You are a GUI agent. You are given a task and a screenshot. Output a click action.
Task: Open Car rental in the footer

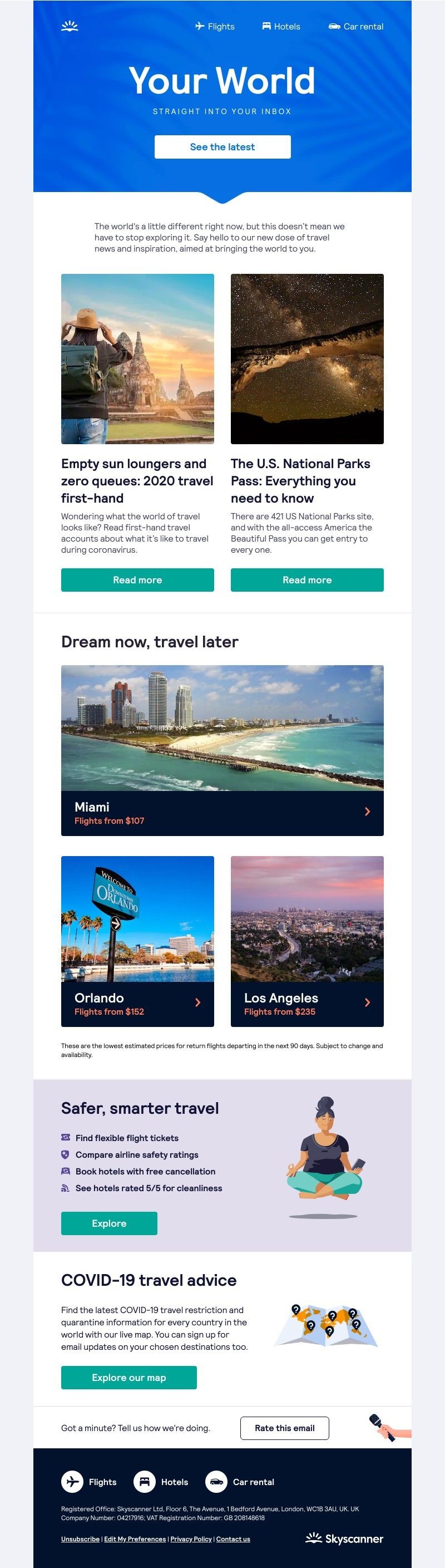(x=240, y=1482)
